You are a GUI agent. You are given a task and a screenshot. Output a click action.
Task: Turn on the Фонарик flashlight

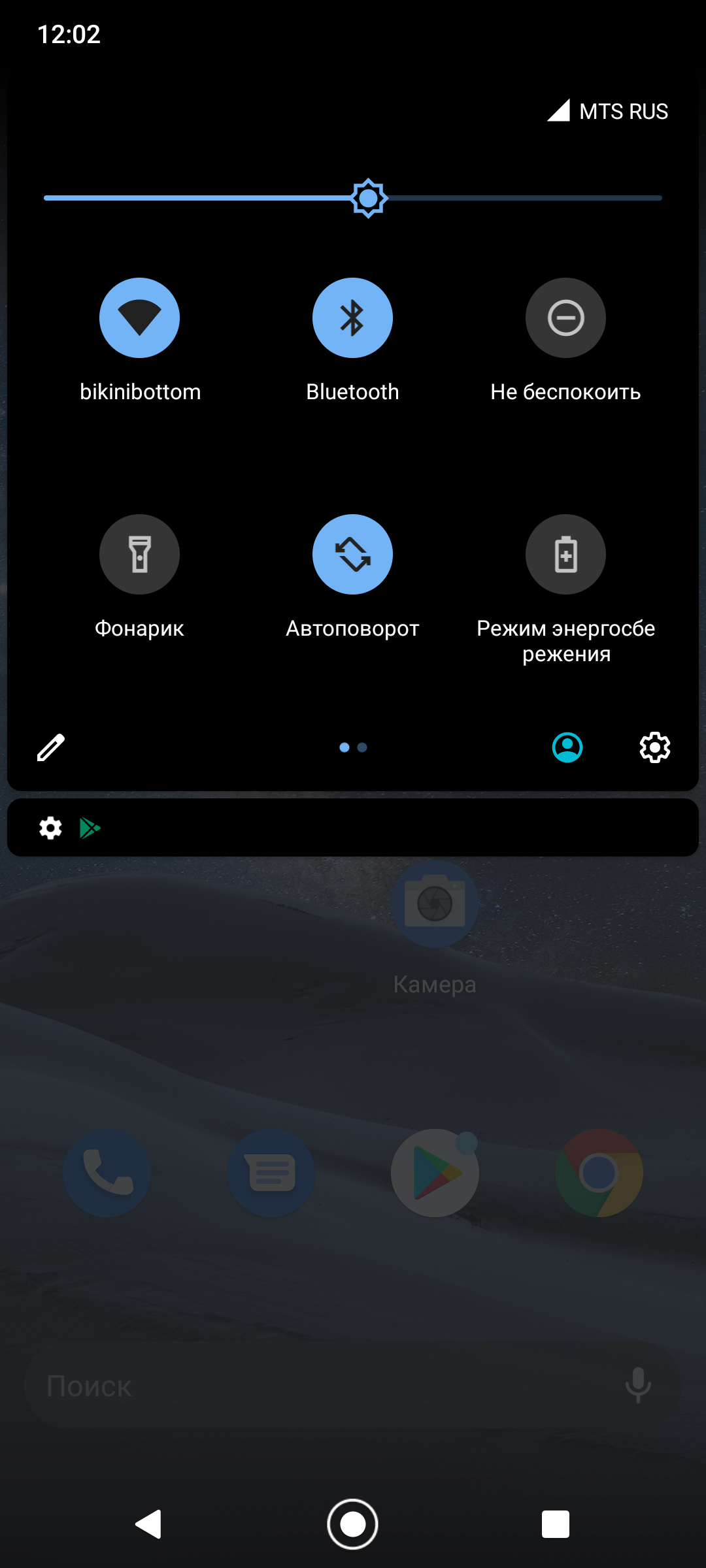click(x=139, y=554)
